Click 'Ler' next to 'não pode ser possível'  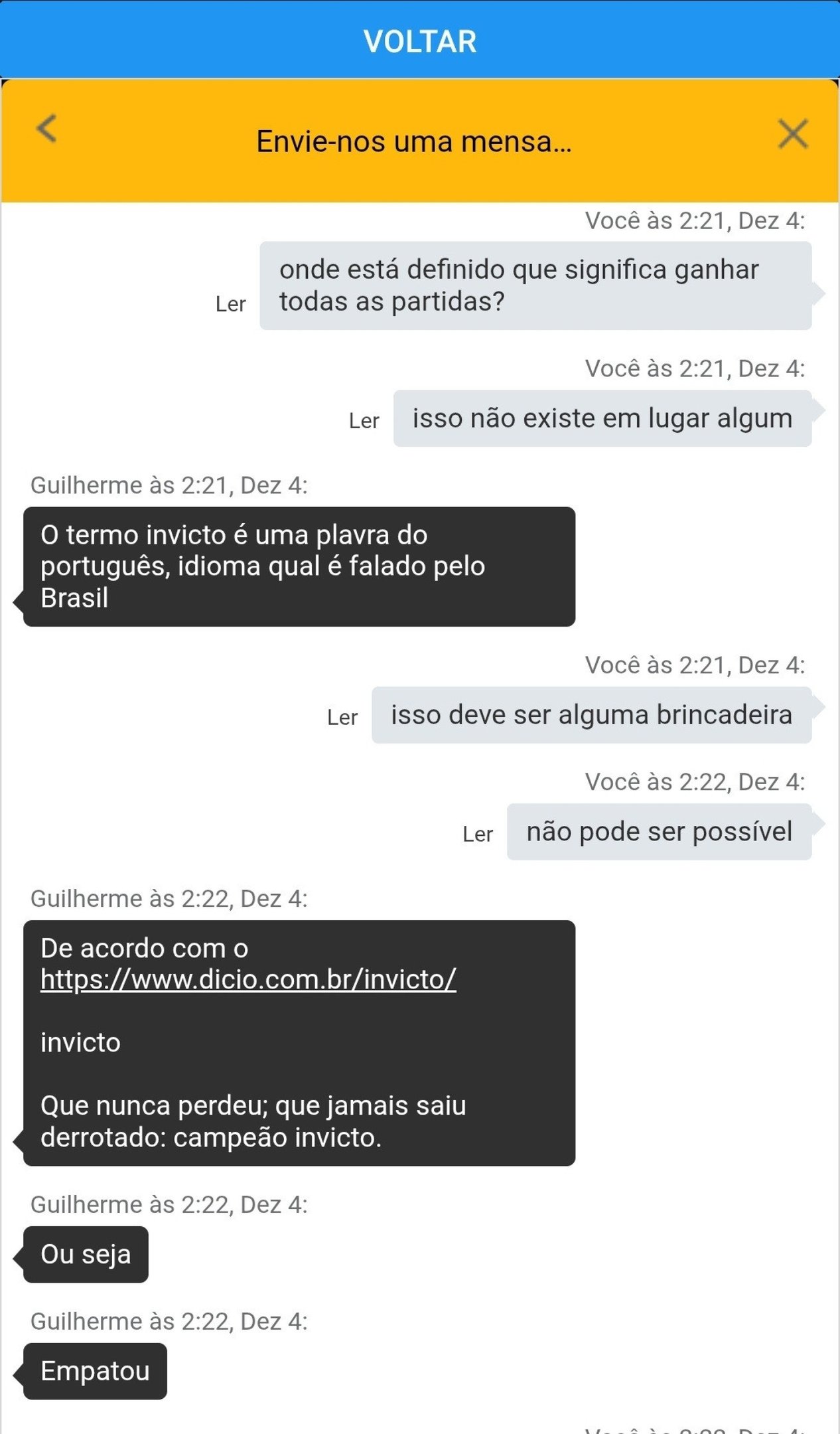point(478,834)
